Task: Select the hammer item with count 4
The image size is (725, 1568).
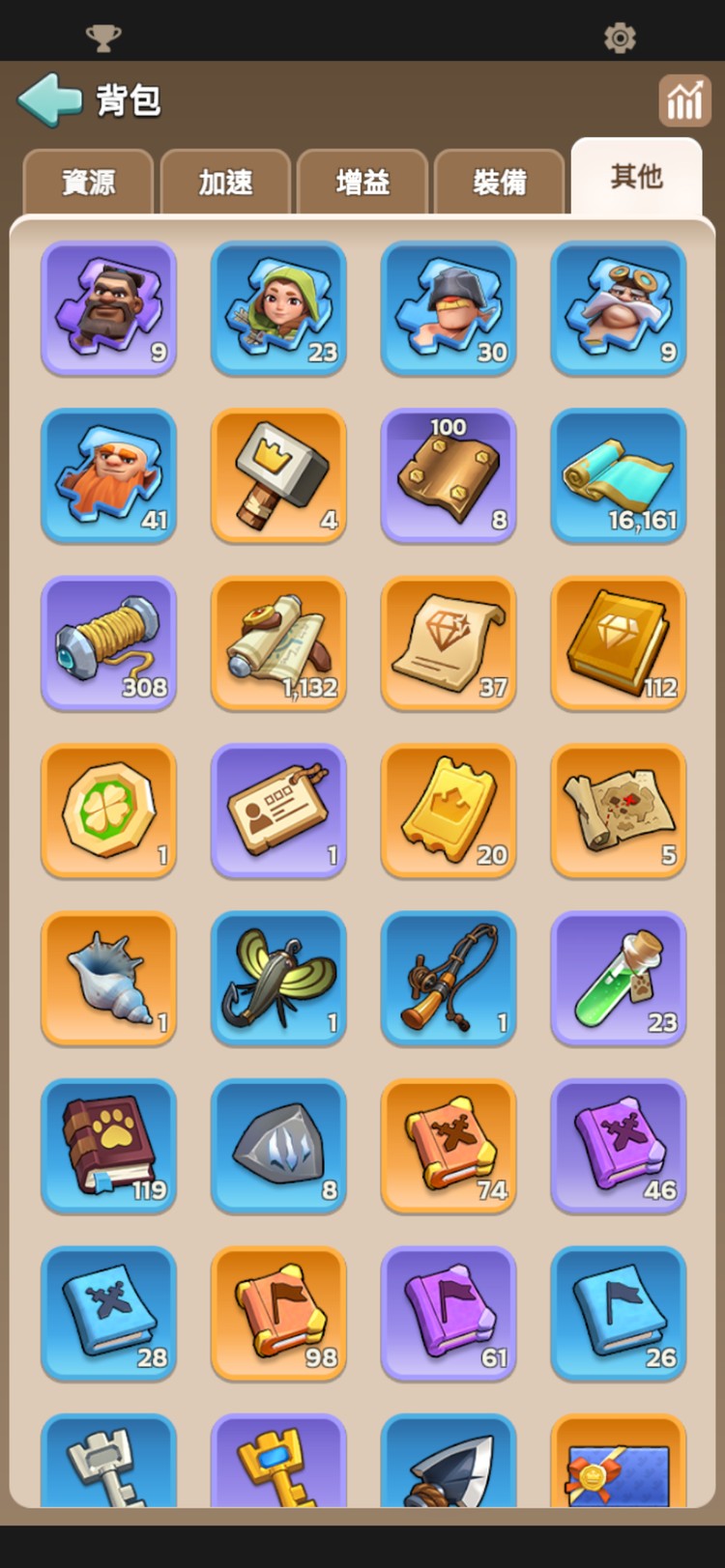Action: click(278, 475)
